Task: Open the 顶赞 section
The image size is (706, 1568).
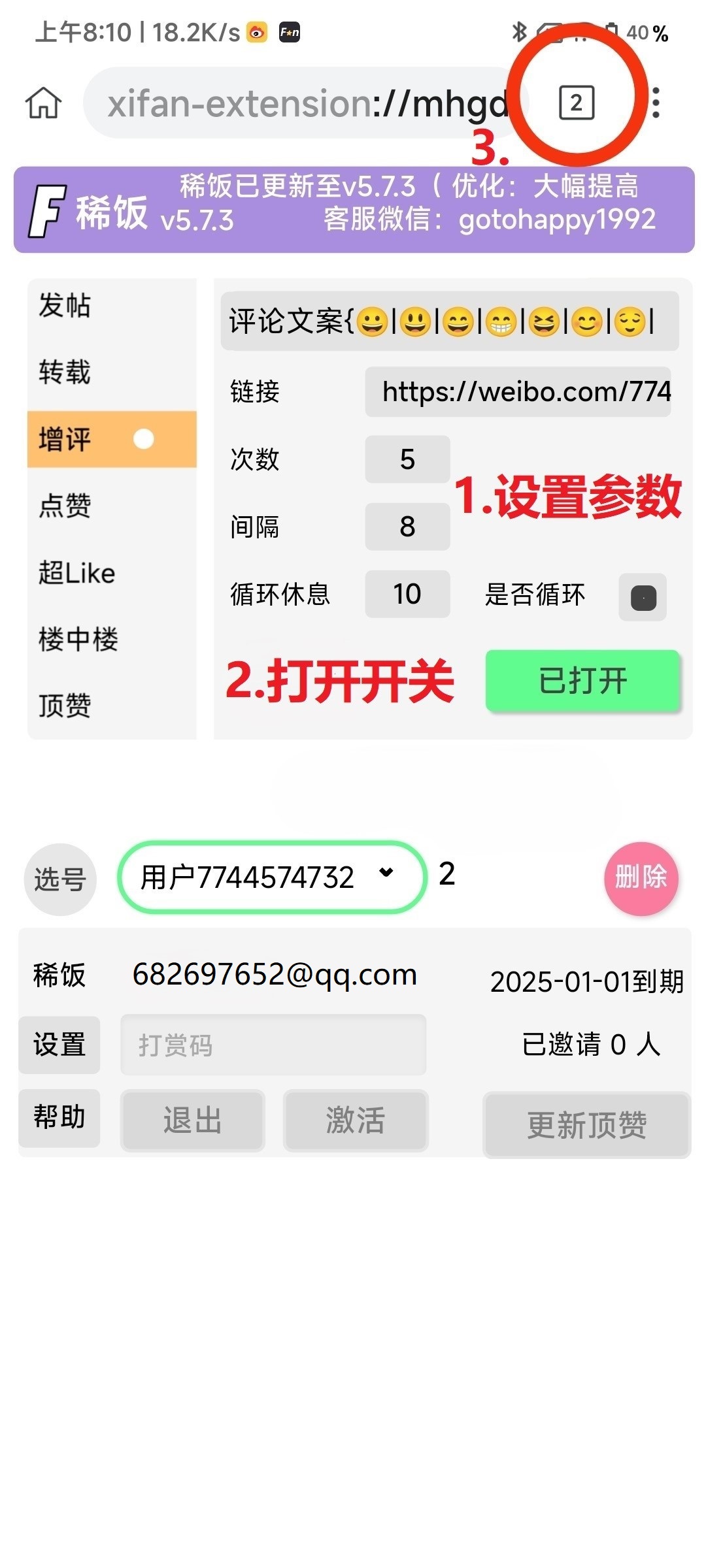Action: (64, 706)
